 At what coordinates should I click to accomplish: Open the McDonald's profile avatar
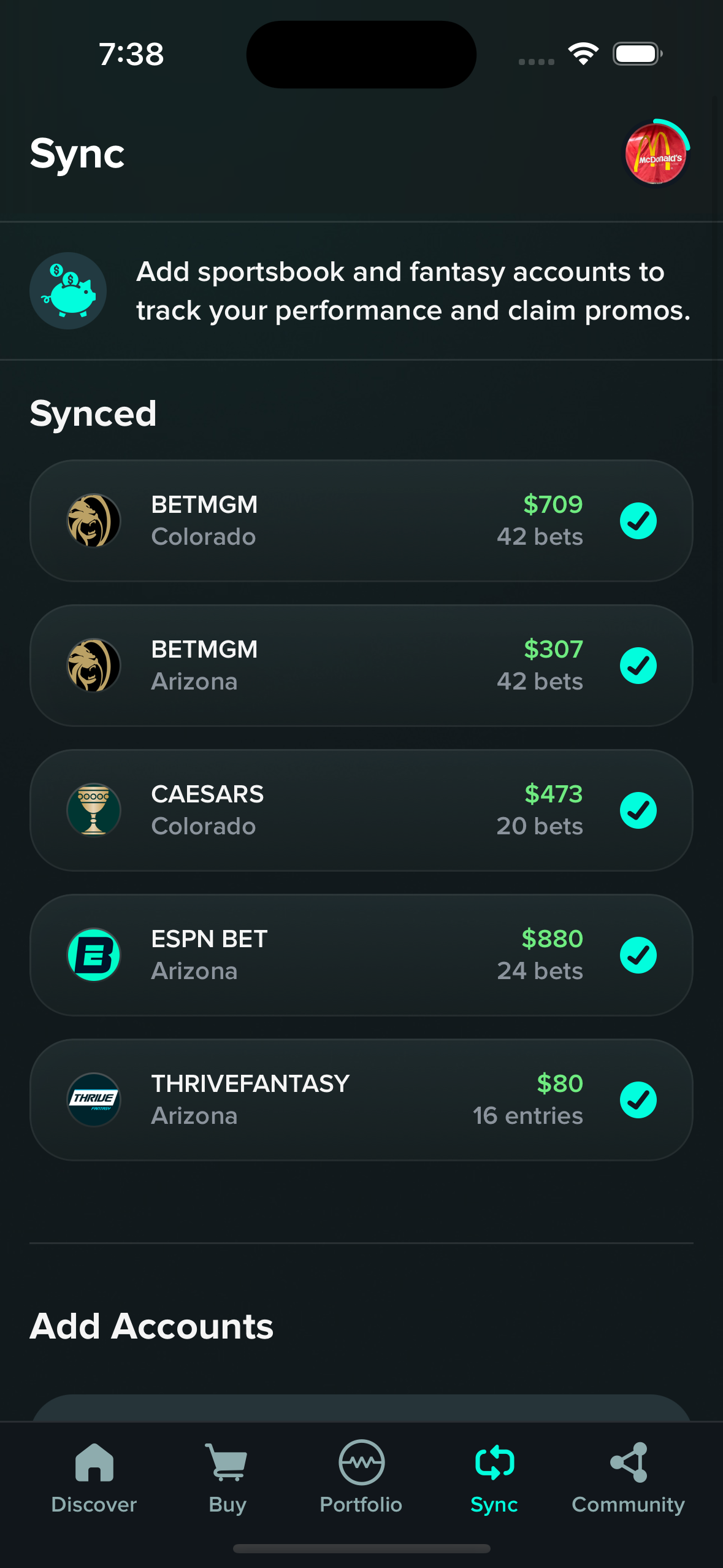click(x=656, y=153)
